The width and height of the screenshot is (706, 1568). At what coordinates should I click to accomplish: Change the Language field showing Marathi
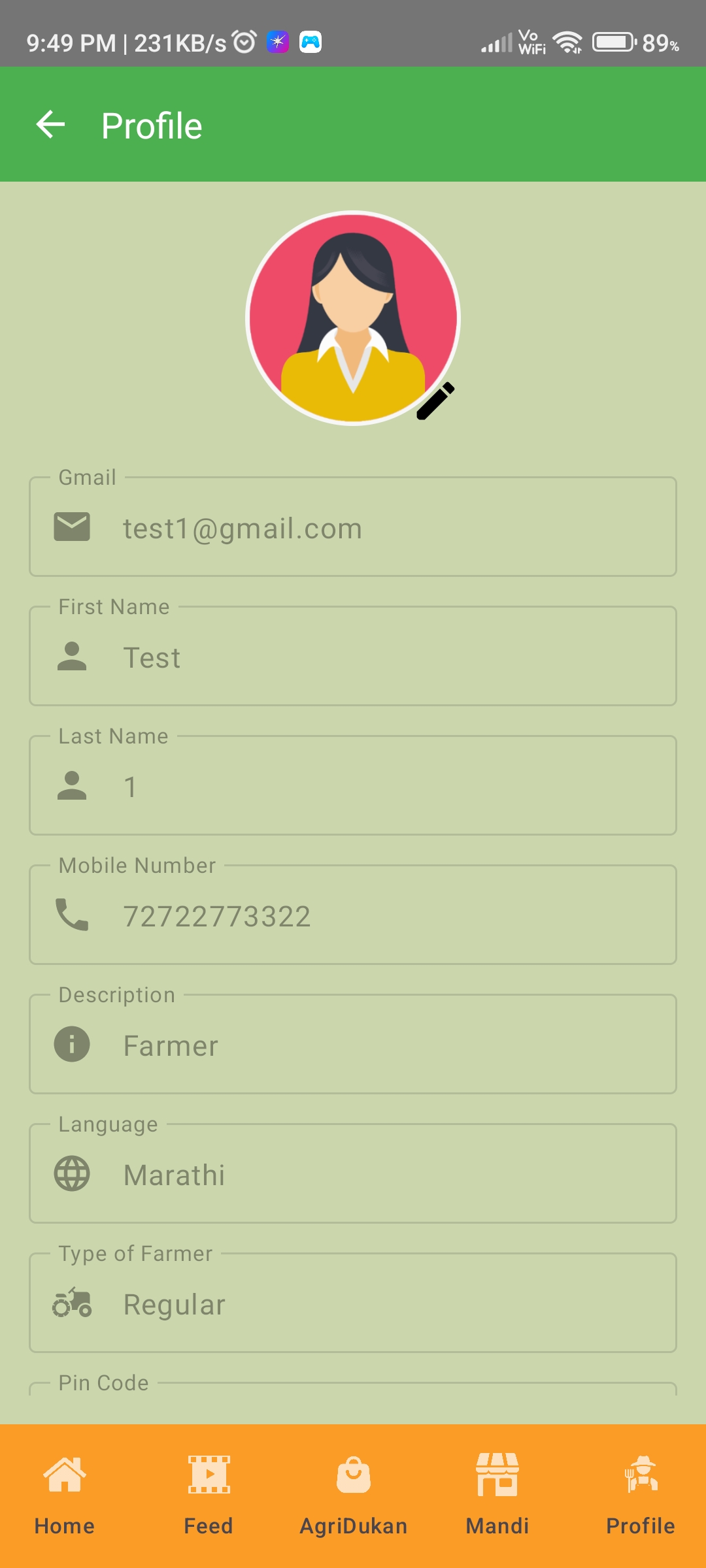(353, 1175)
